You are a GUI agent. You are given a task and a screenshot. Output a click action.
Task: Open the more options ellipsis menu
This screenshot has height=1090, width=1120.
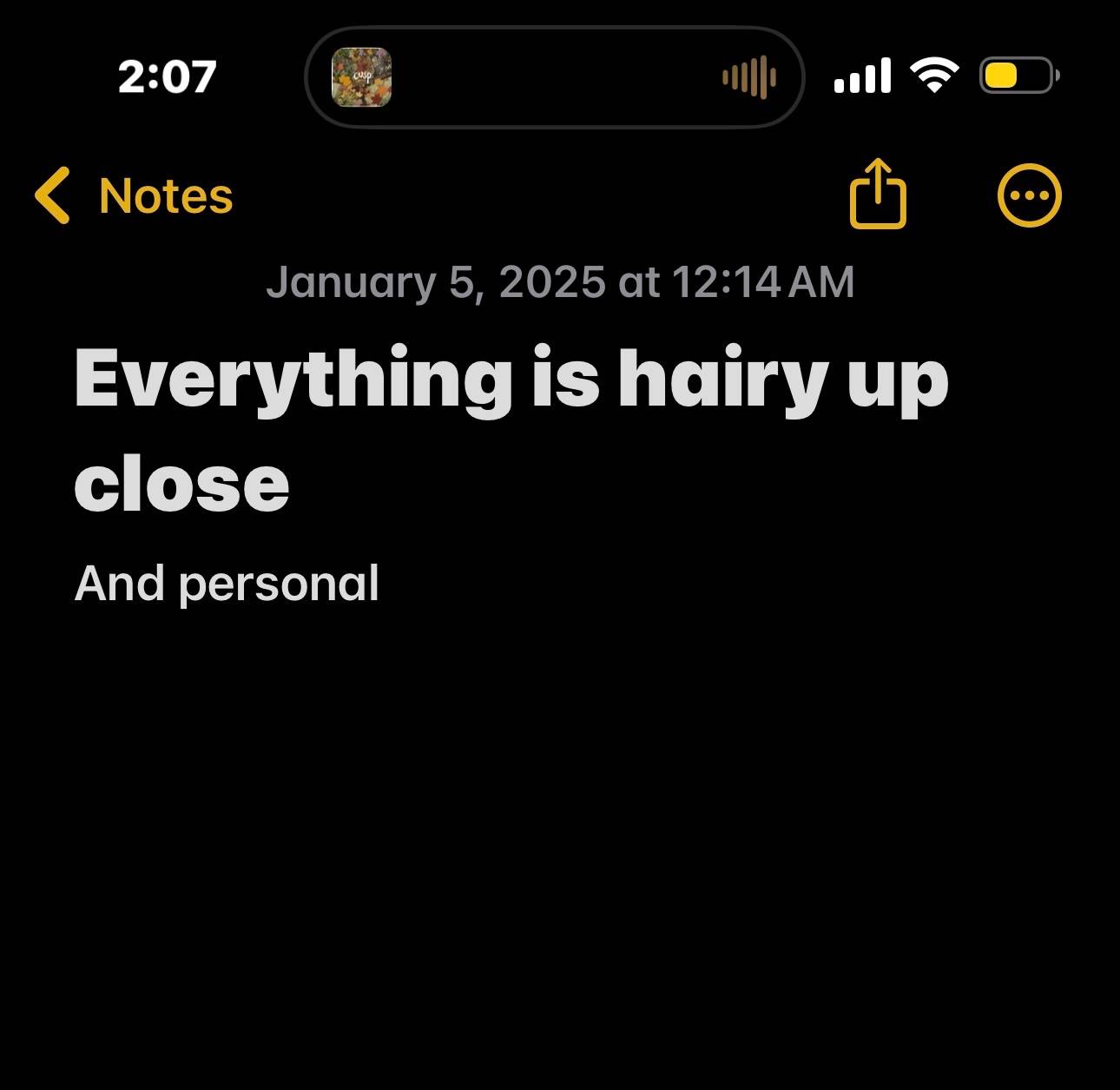coord(1029,195)
